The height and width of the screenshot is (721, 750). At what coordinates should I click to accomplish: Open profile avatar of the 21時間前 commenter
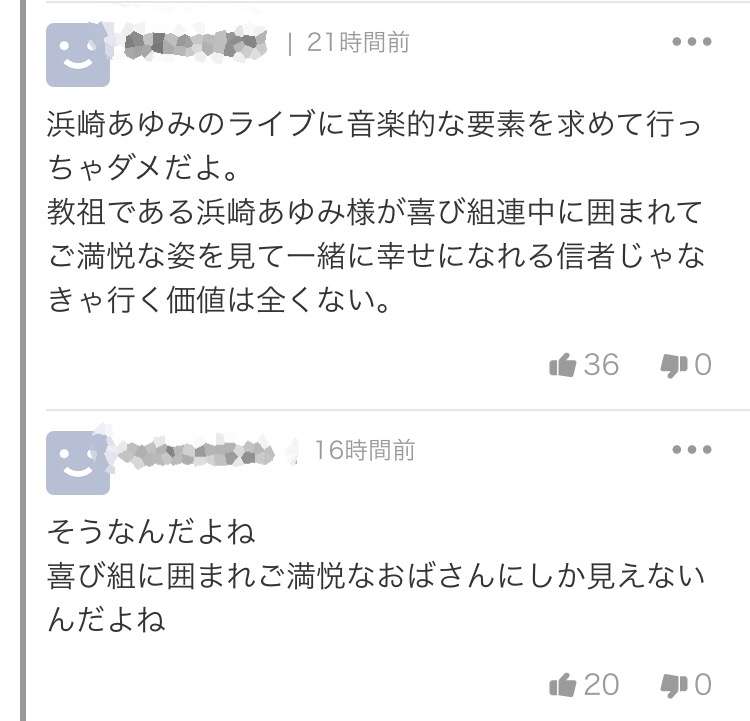click(x=78, y=55)
